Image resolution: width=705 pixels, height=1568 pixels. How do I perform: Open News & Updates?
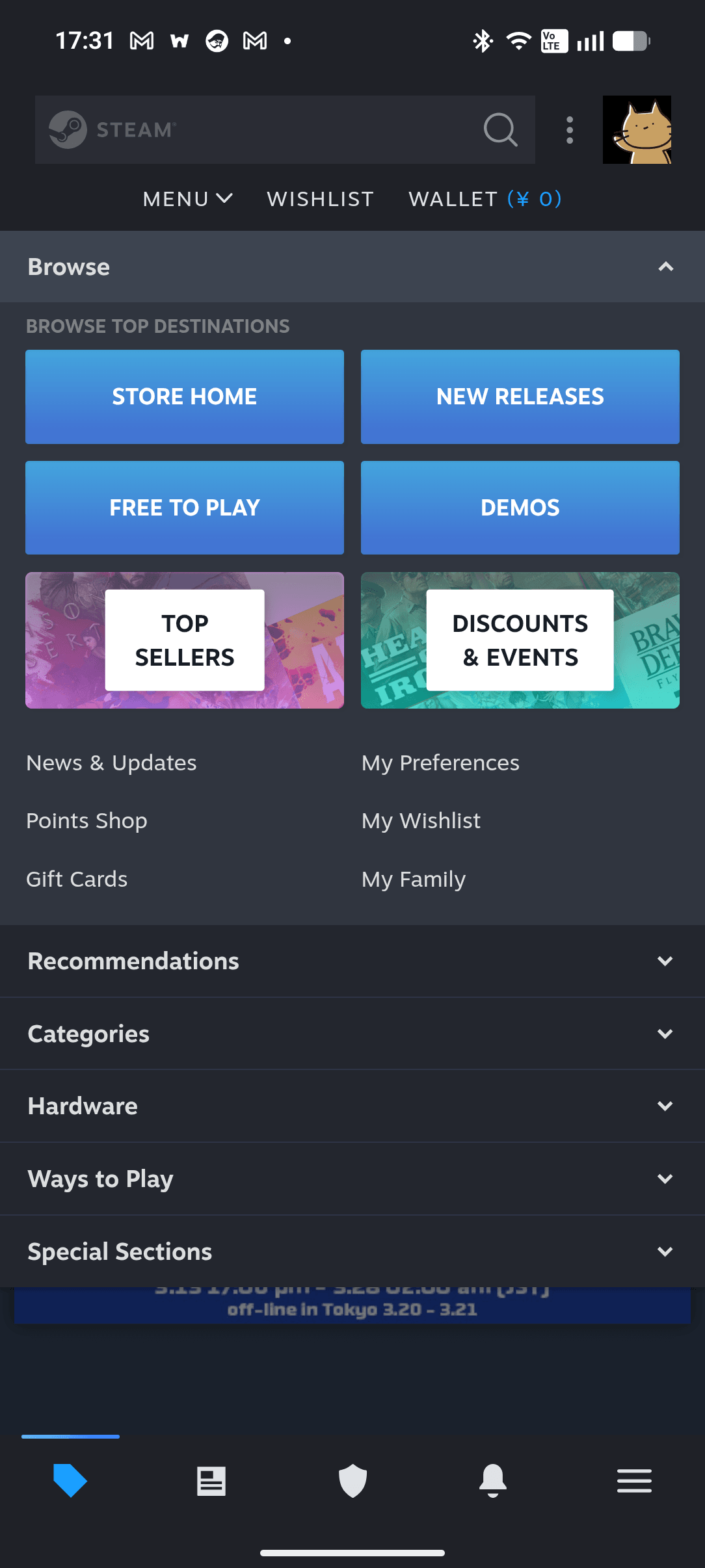point(111,763)
